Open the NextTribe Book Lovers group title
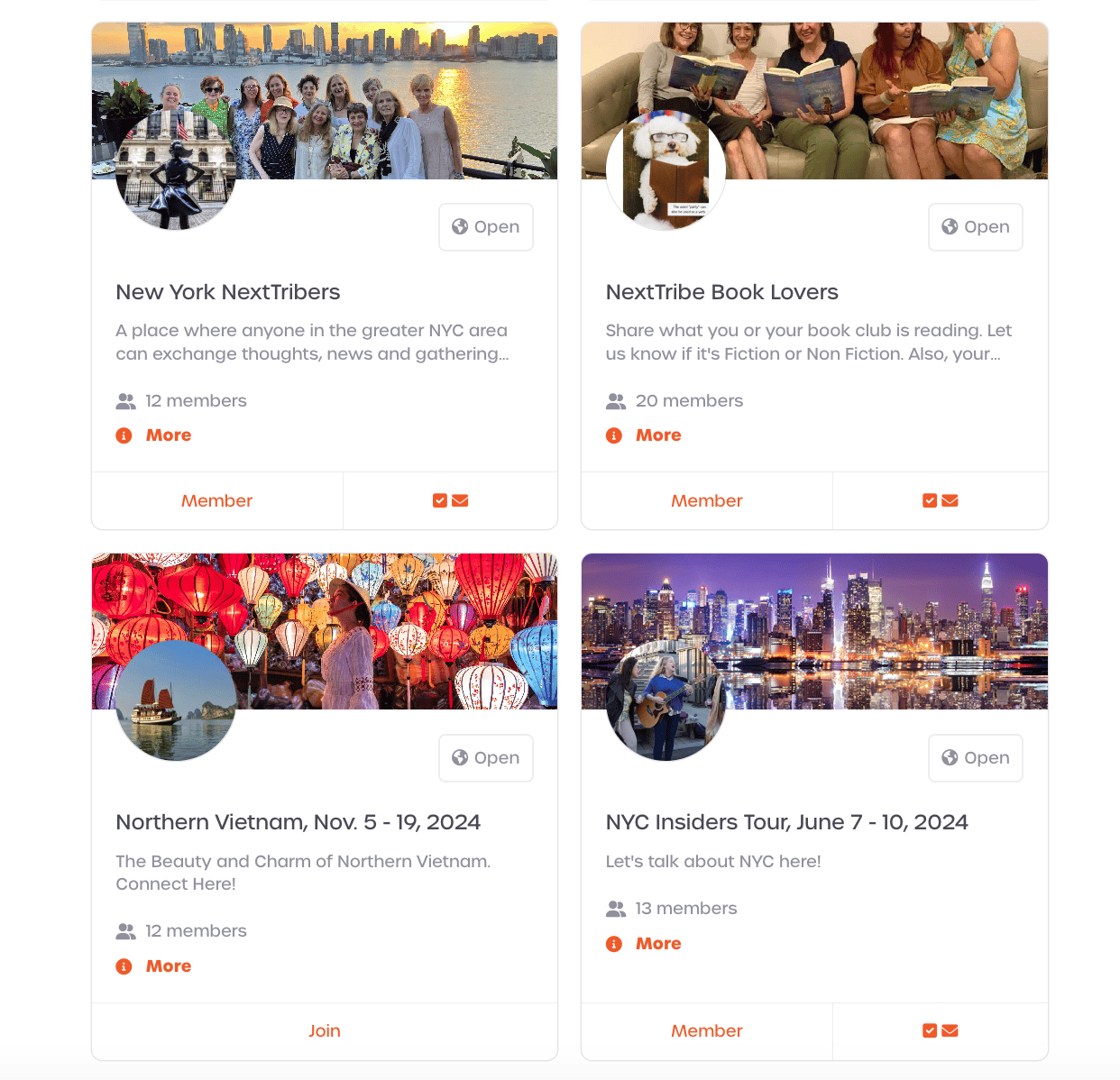Image resolution: width=1120 pixels, height=1080 pixels. [x=721, y=292]
